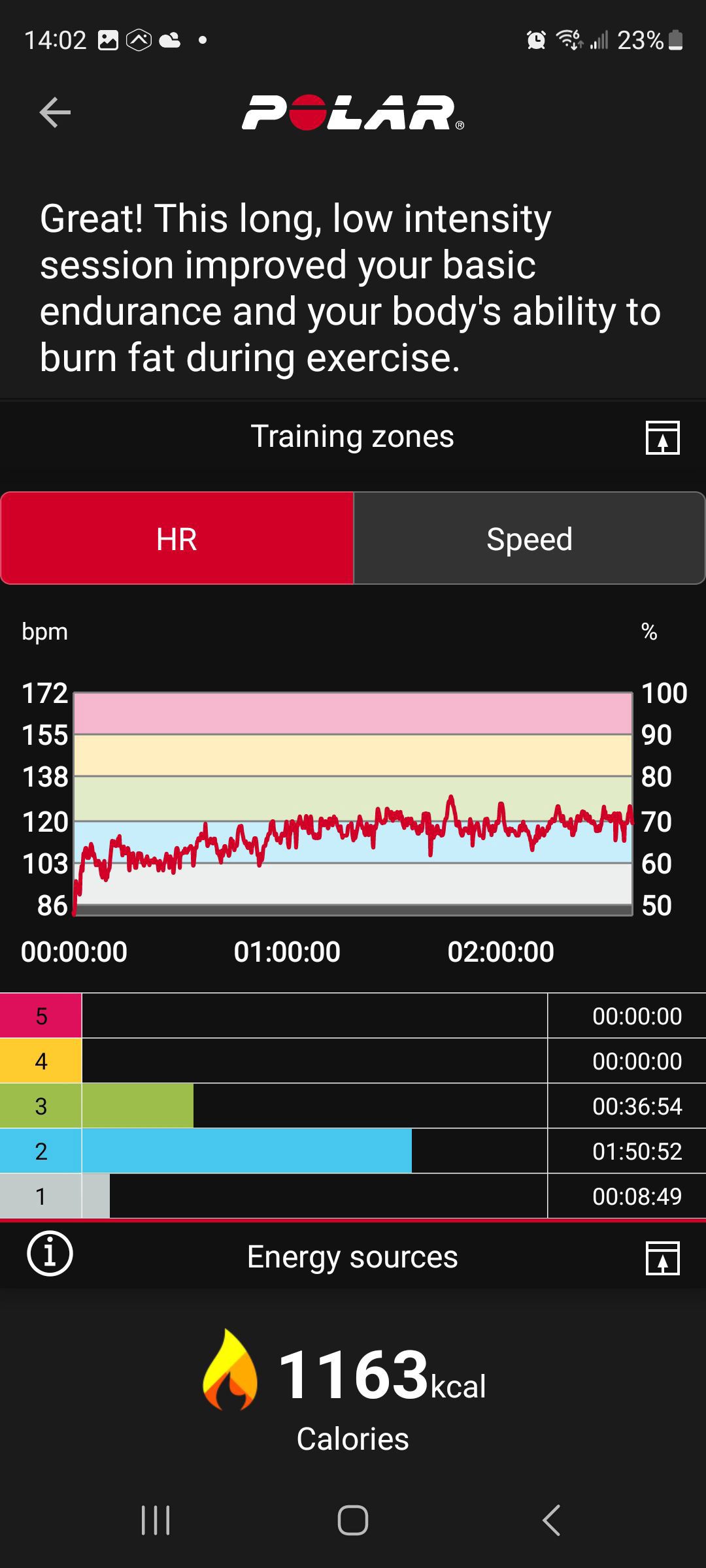Tap the system home button
Viewport: 706px width, 1568px height.
353,1520
